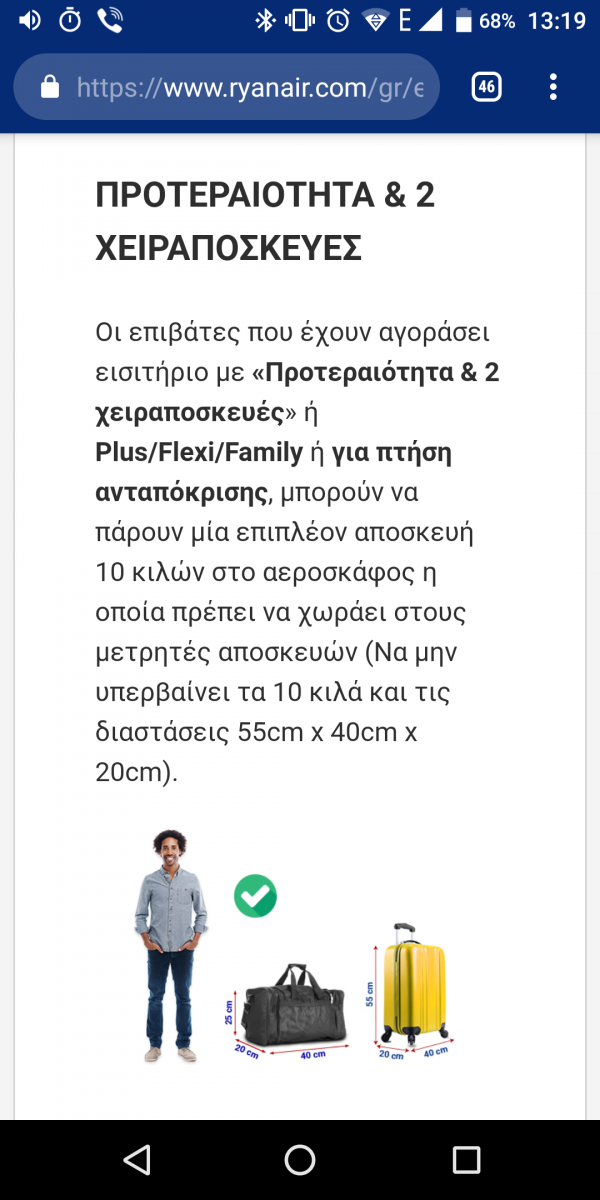Open the tab switcher showing 46 tabs
This screenshot has width=600, height=1200.
pyautogui.click(x=486, y=87)
